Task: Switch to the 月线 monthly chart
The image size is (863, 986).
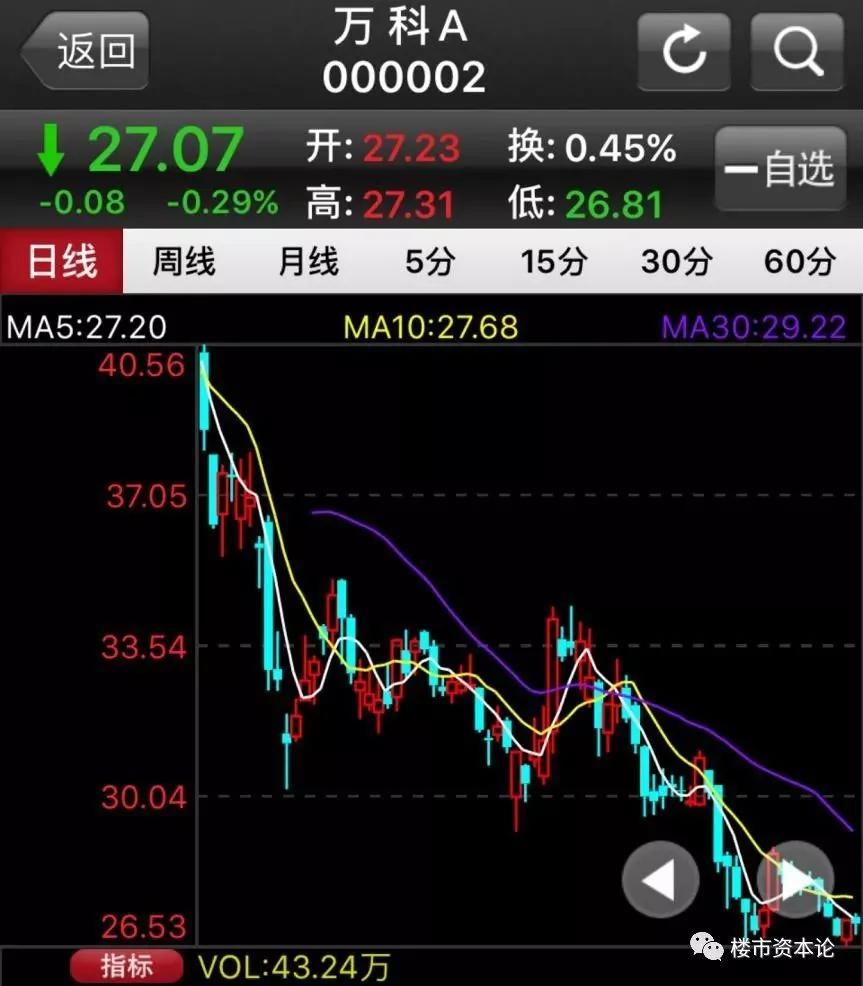Action: point(308,261)
